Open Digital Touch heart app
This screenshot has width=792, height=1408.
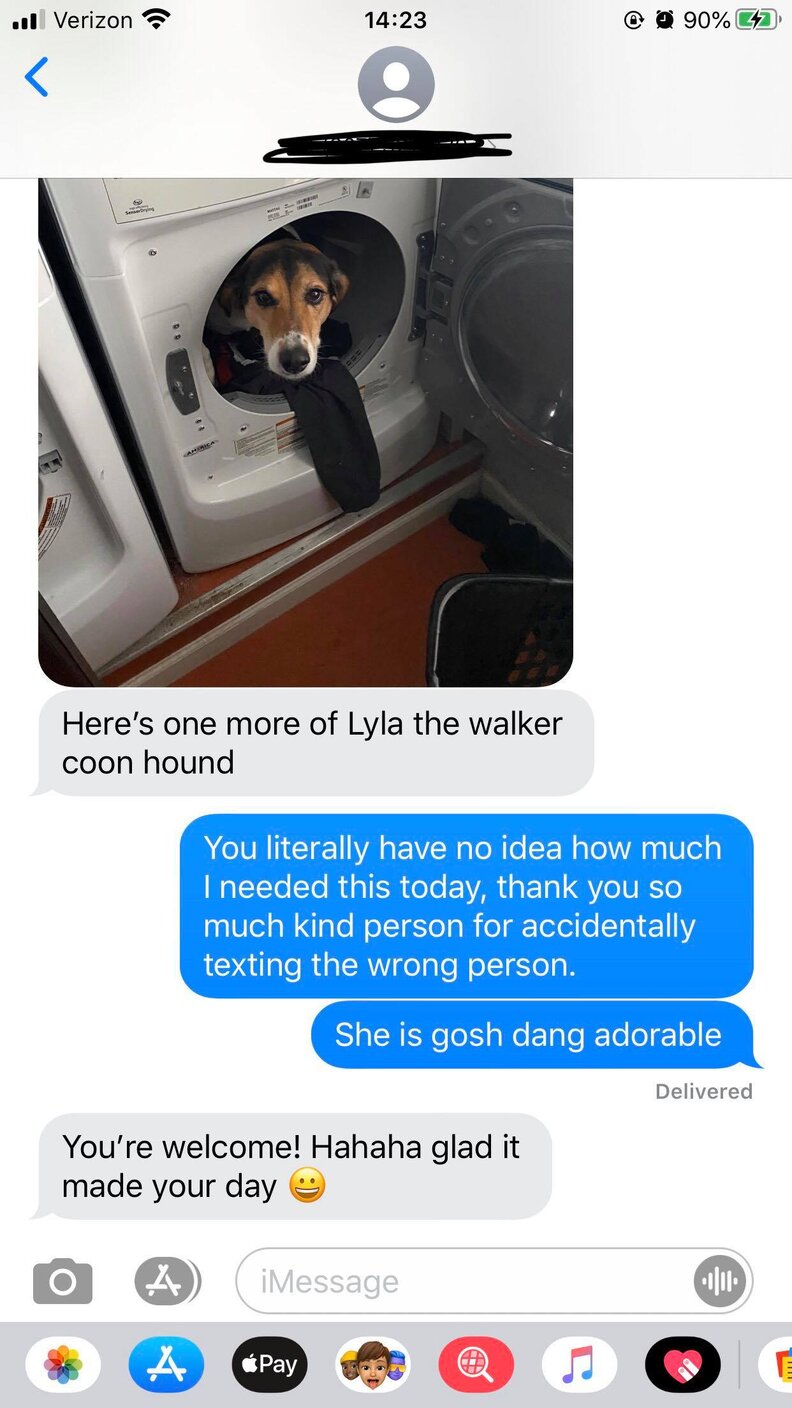(683, 1365)
